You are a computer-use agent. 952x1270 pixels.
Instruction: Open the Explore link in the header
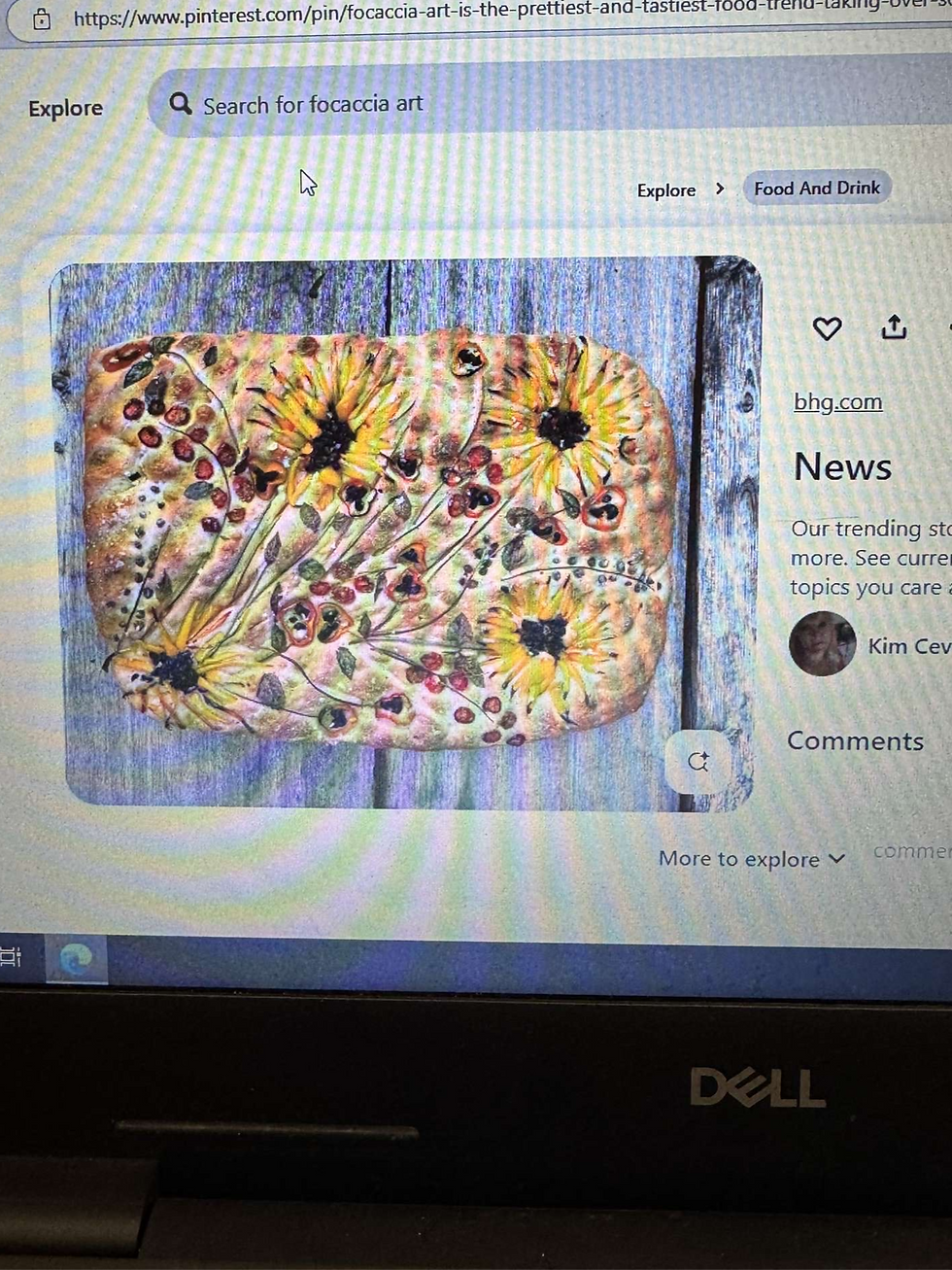point(65,109)
